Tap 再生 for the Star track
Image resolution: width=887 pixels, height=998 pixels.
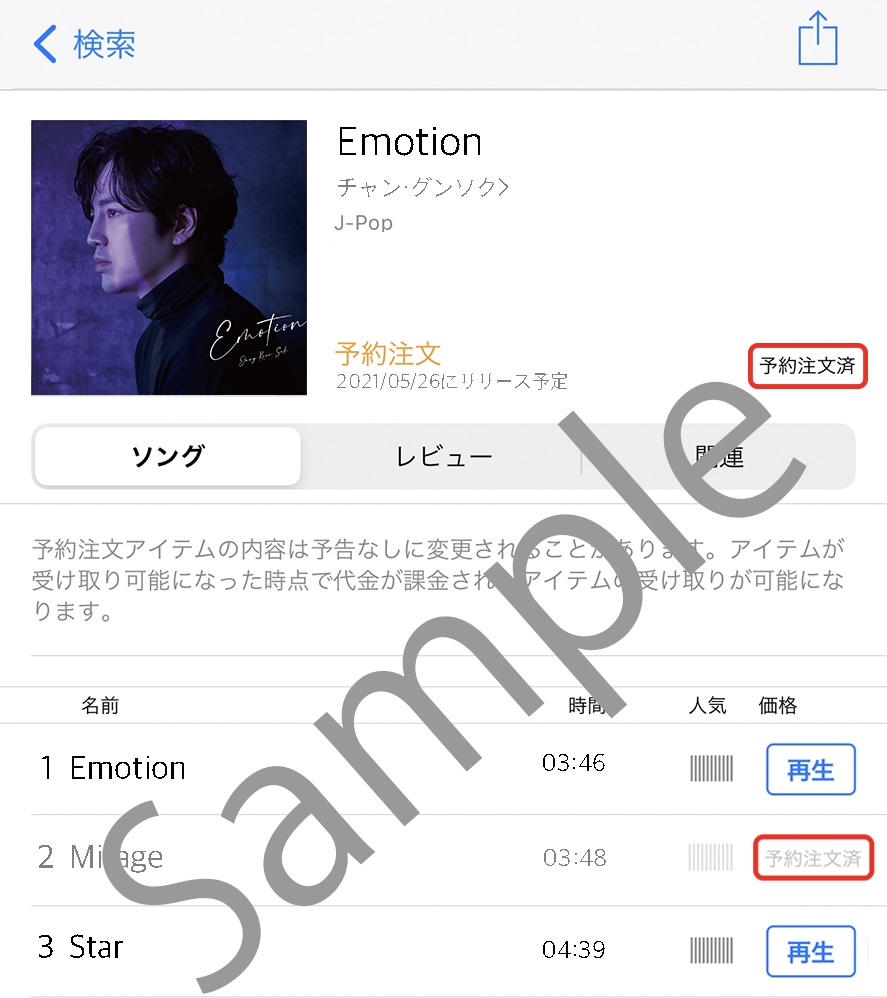coord(810,952)
